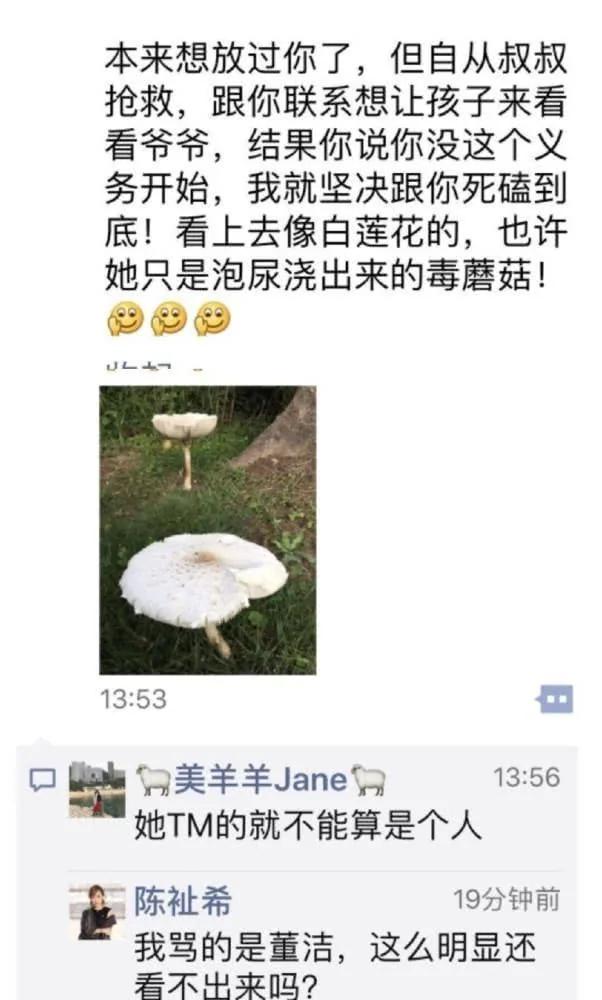The height and width of the screenshot is (1000, 602).
Task: View 美羊羊Jane's avatar
Action: tap(97, 790)
